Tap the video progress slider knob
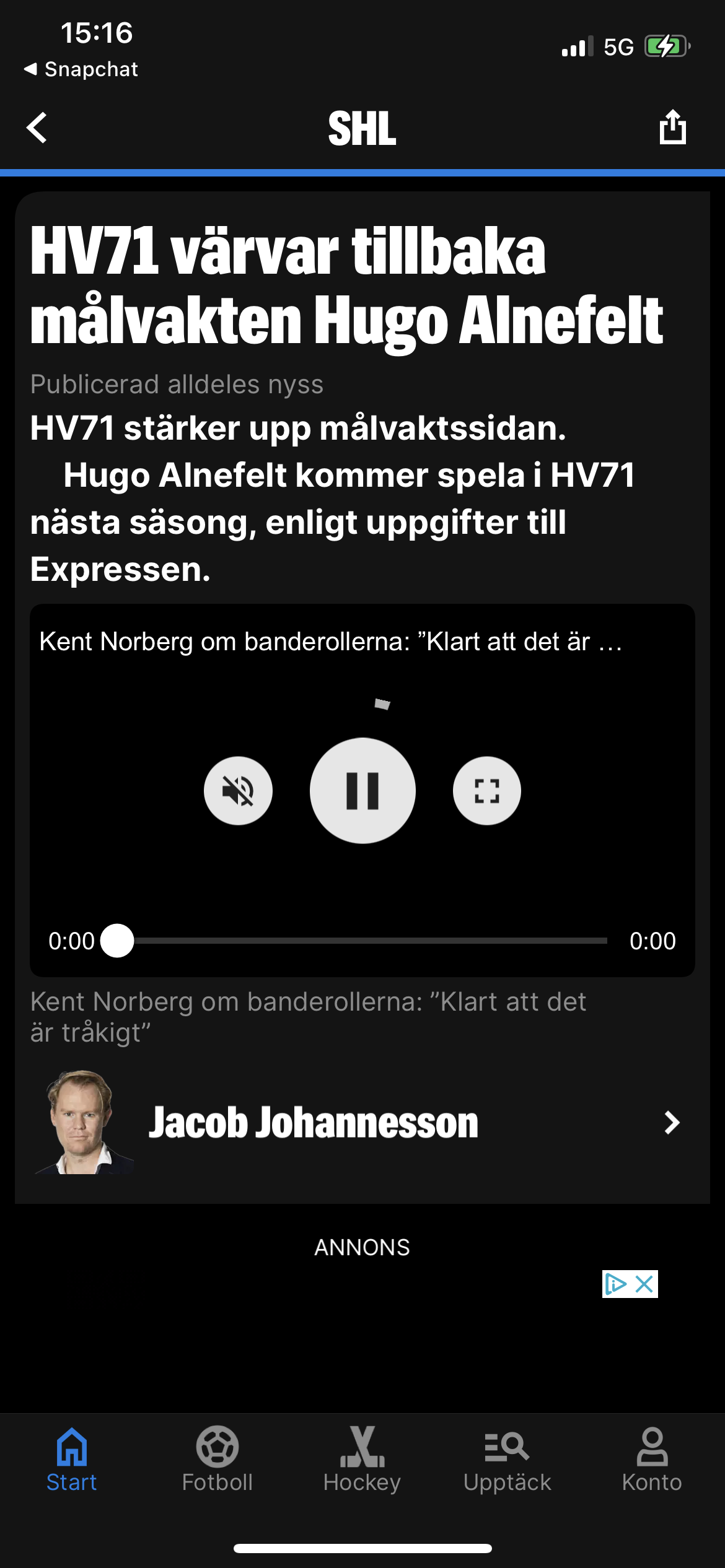 (x=117, y=941)
